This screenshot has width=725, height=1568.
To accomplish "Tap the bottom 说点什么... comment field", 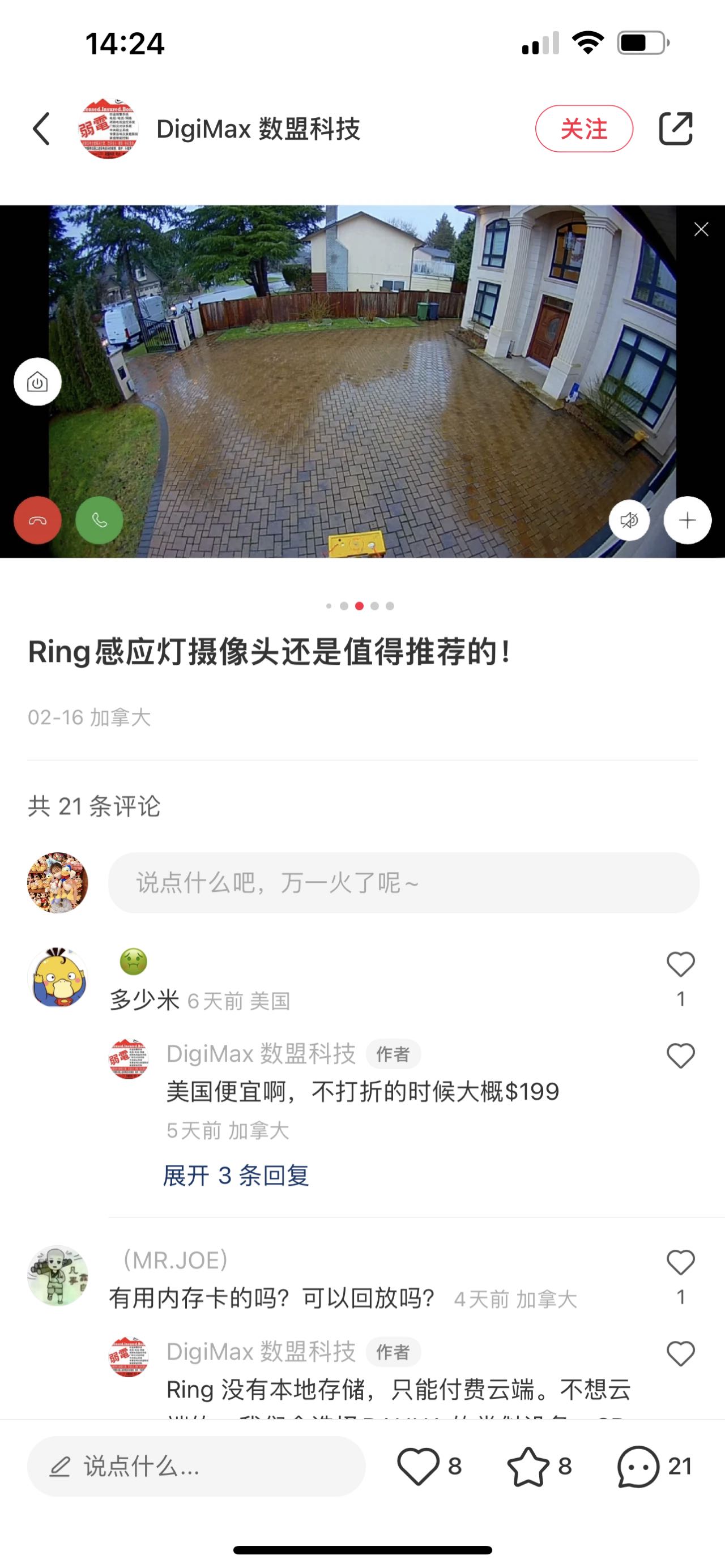I will tap(196, 1466).
